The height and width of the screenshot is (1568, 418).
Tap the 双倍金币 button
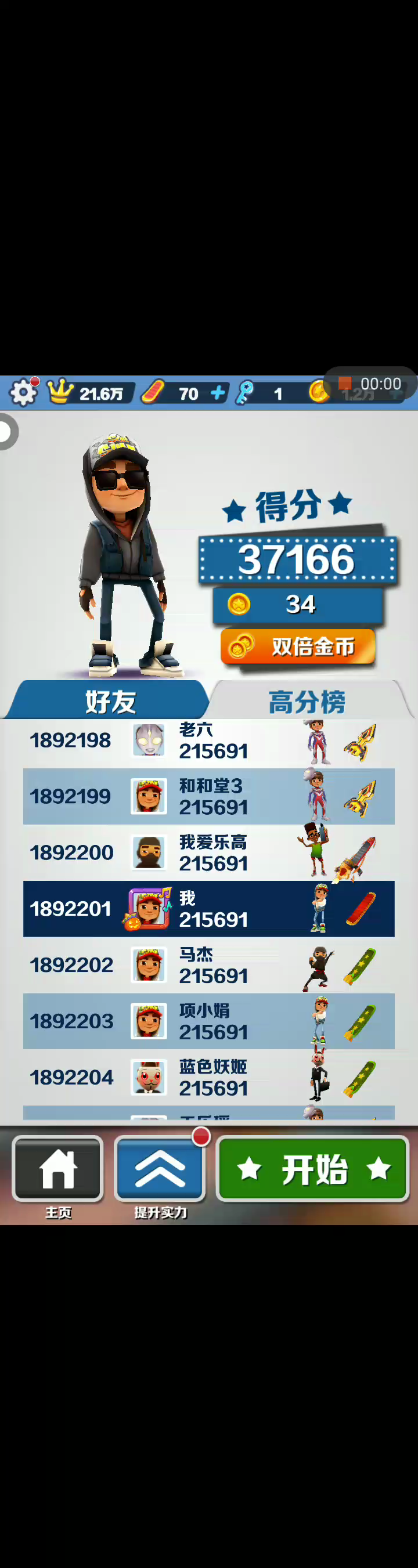click(x=298, y=646)
